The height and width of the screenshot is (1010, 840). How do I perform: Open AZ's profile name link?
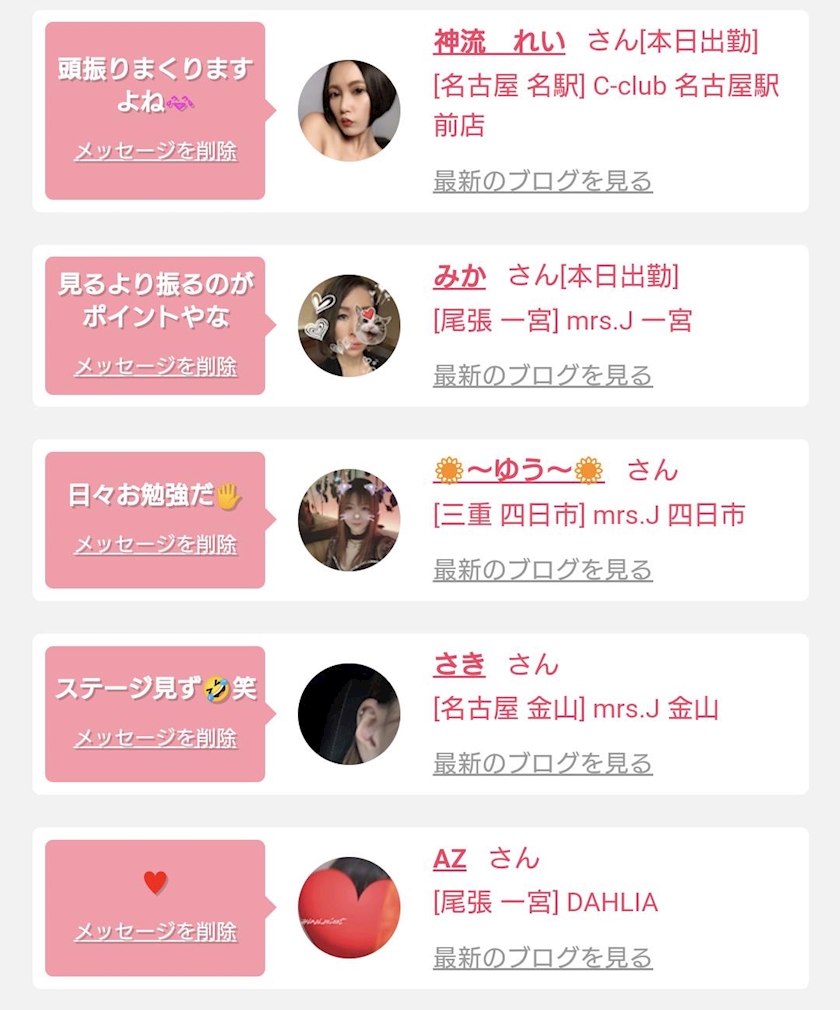(450, 859)
